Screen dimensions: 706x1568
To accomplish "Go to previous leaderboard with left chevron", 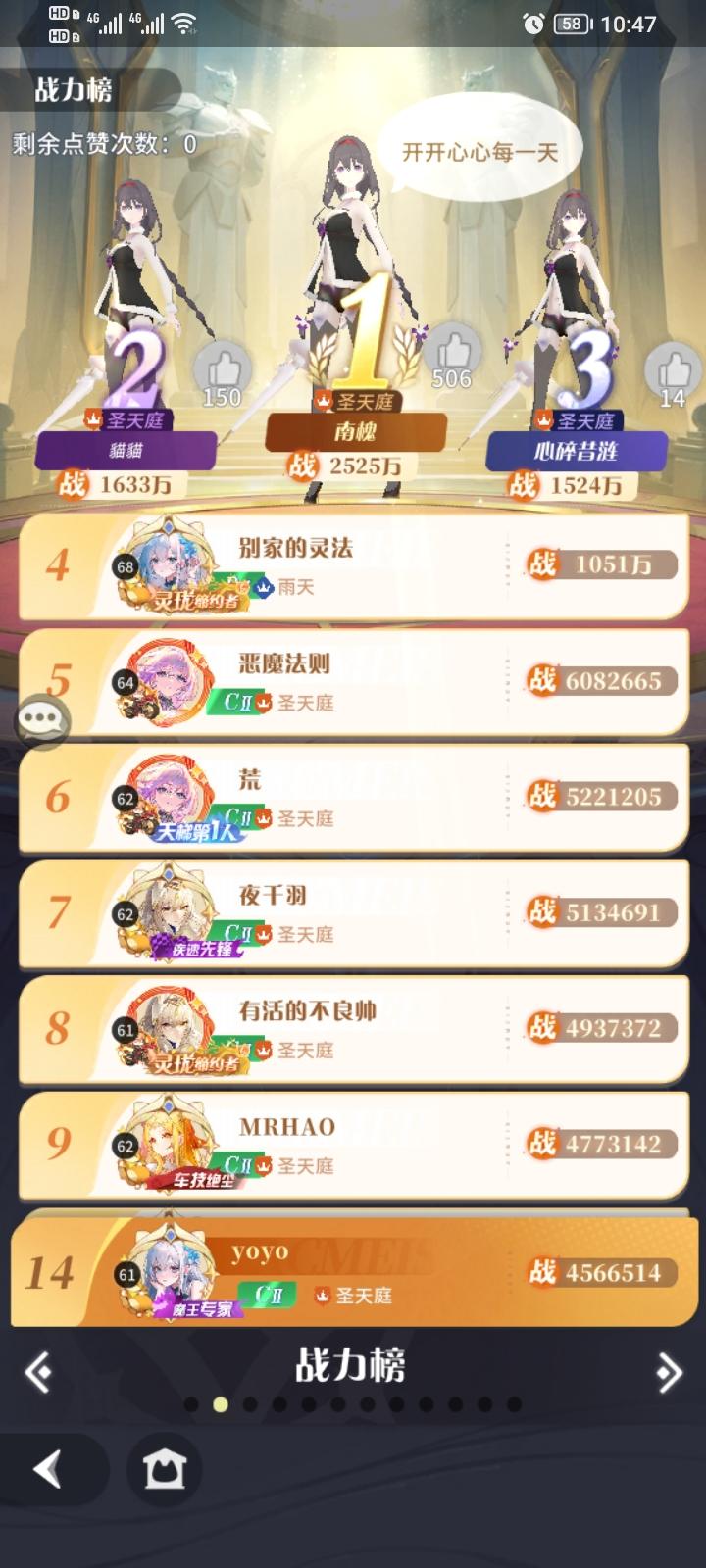I will (x=36, y=1372).
